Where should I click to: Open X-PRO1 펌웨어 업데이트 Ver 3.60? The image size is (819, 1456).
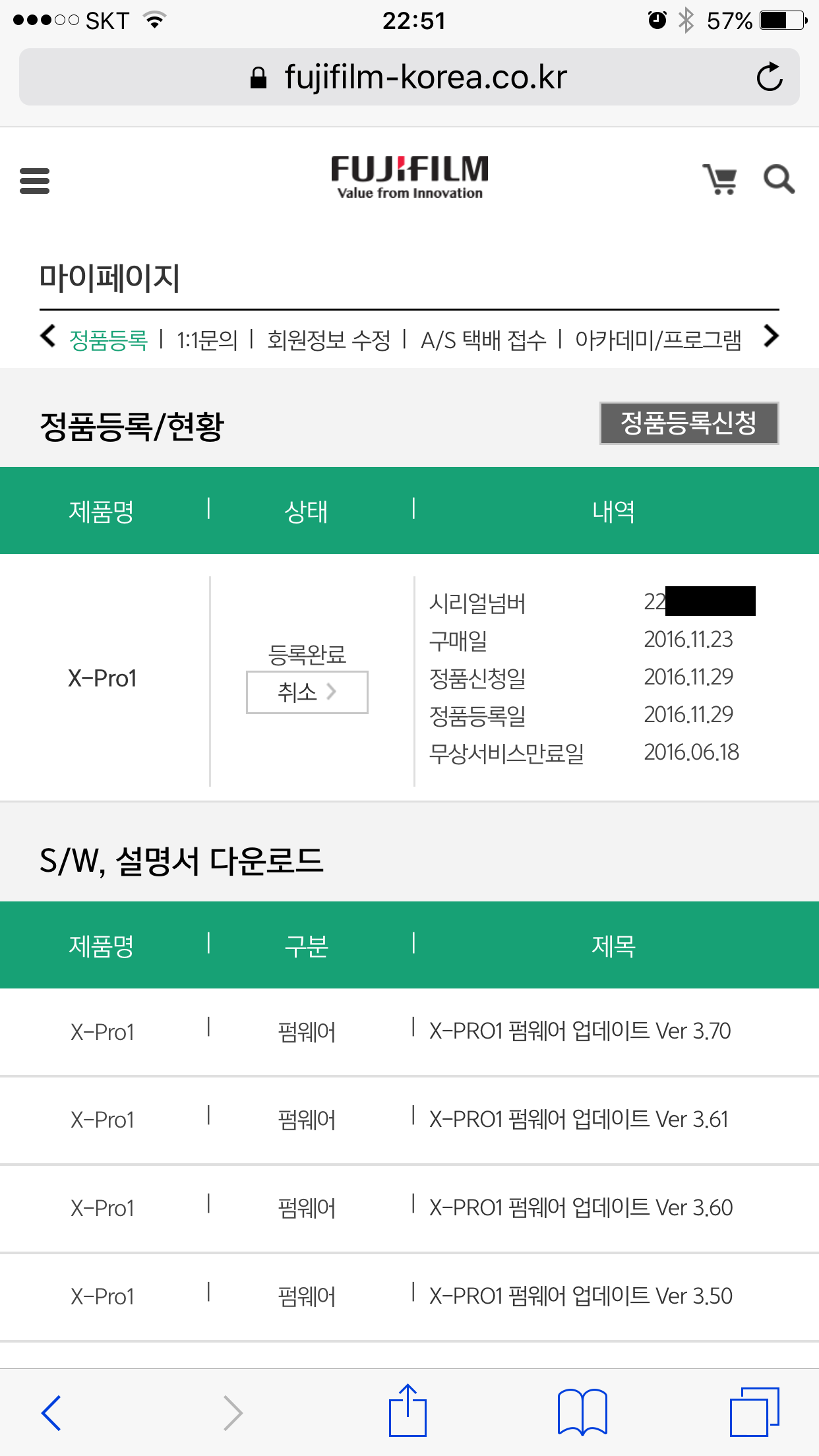[x=580, y=1208]
